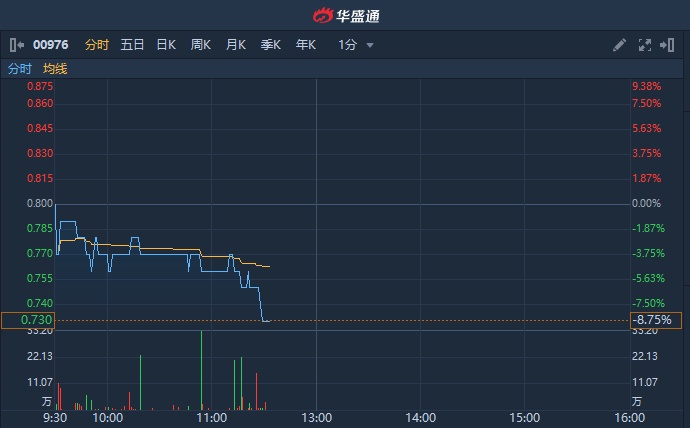Switch to the 五日 chart tab
This screenshot has height=428, width=690.
(x=132, y=45)
